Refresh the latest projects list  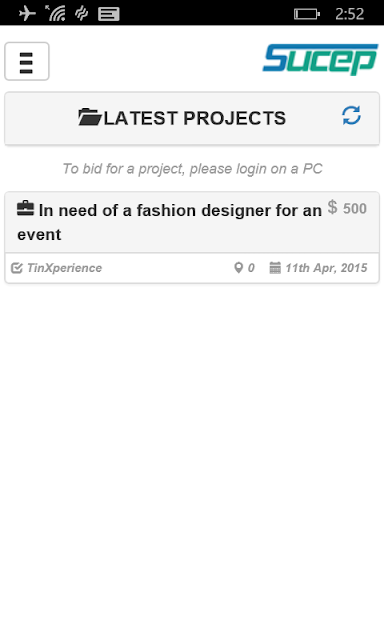[351, 116]
